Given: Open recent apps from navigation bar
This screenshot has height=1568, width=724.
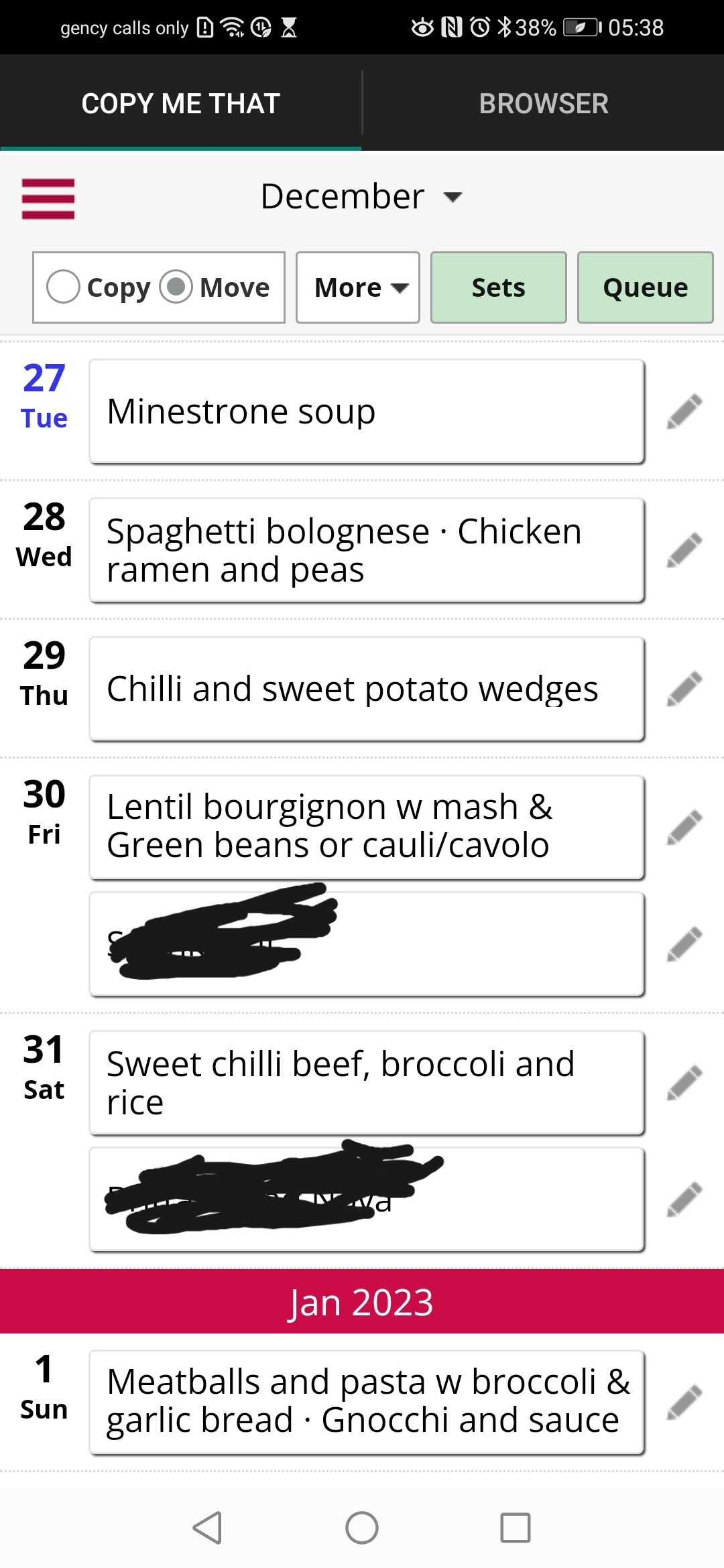Looking at the screenshot, I should pos(516,1528).
